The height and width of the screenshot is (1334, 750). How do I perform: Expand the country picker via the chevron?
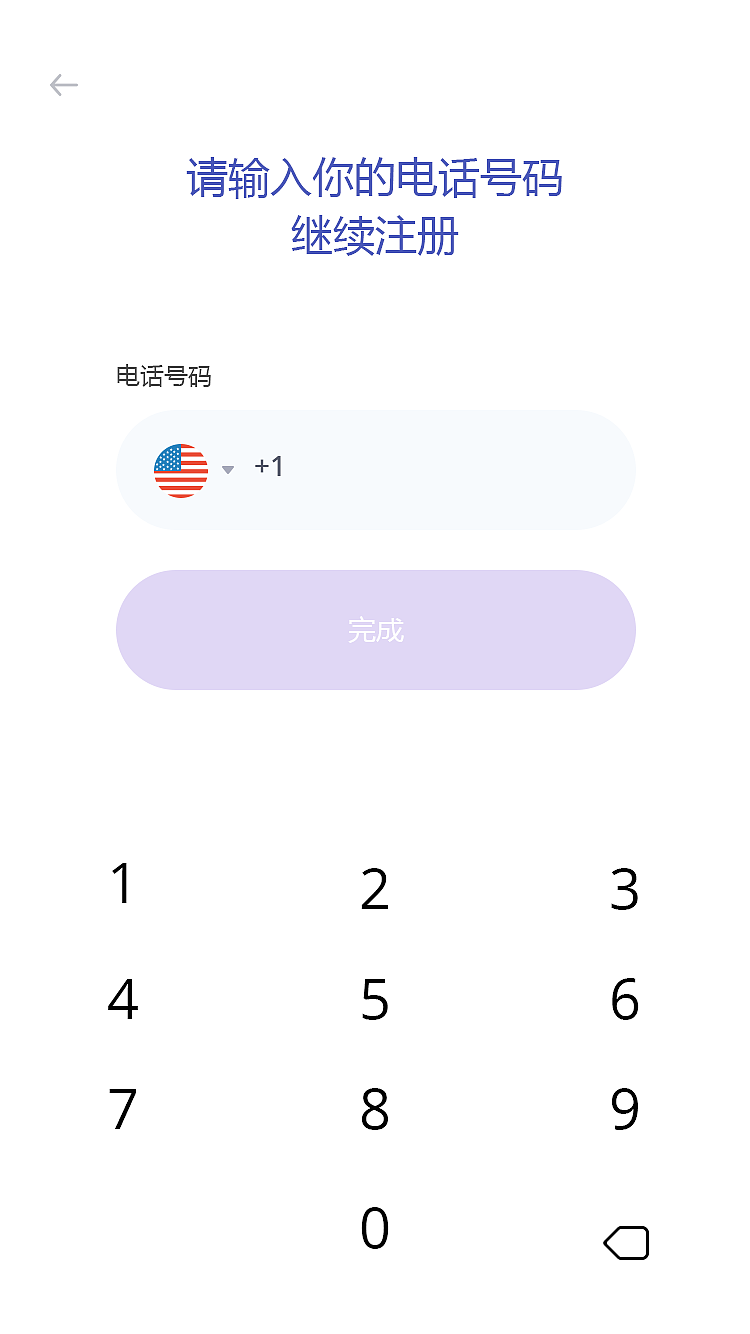[228, 470]
